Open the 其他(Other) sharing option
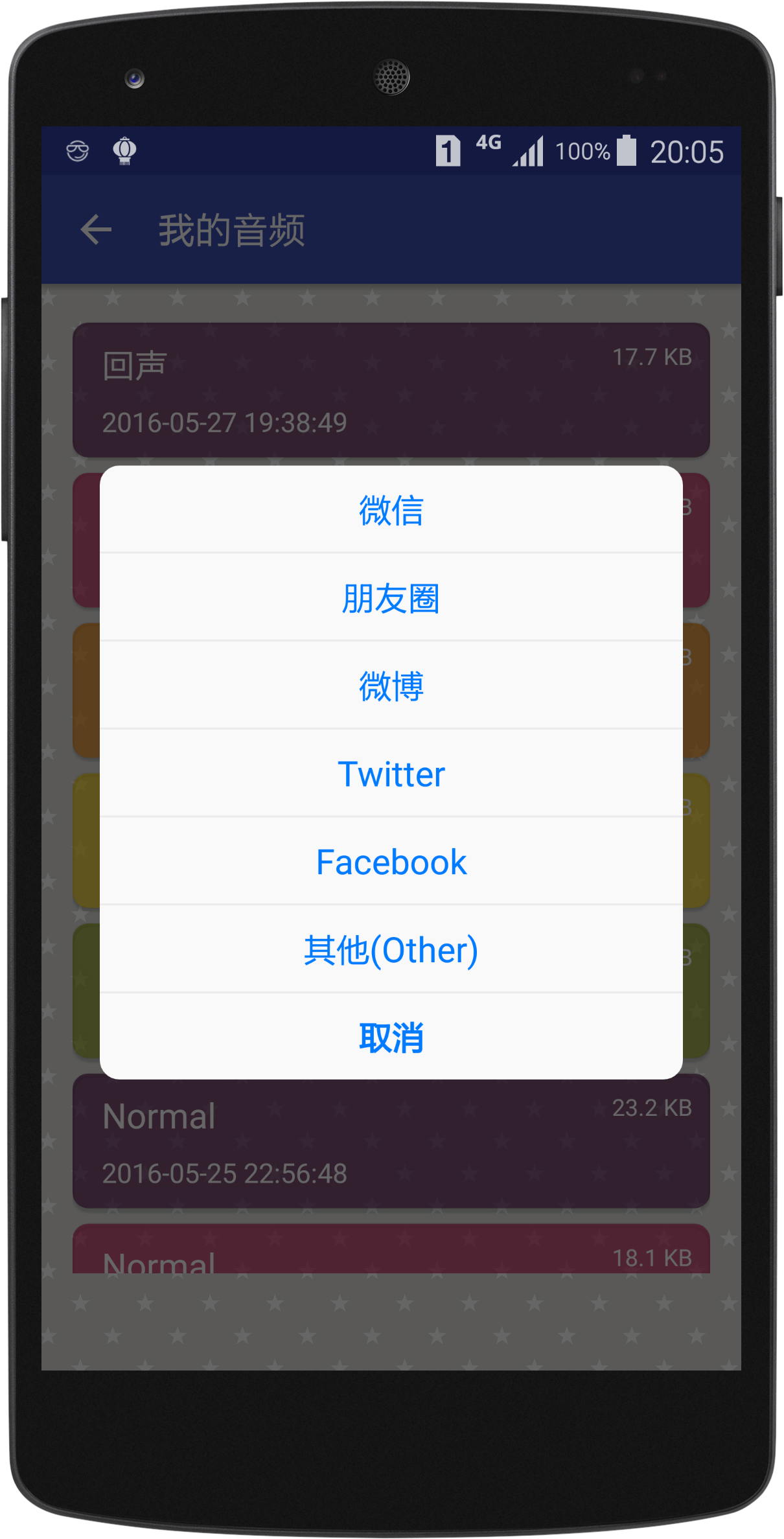 click(391, 950)
